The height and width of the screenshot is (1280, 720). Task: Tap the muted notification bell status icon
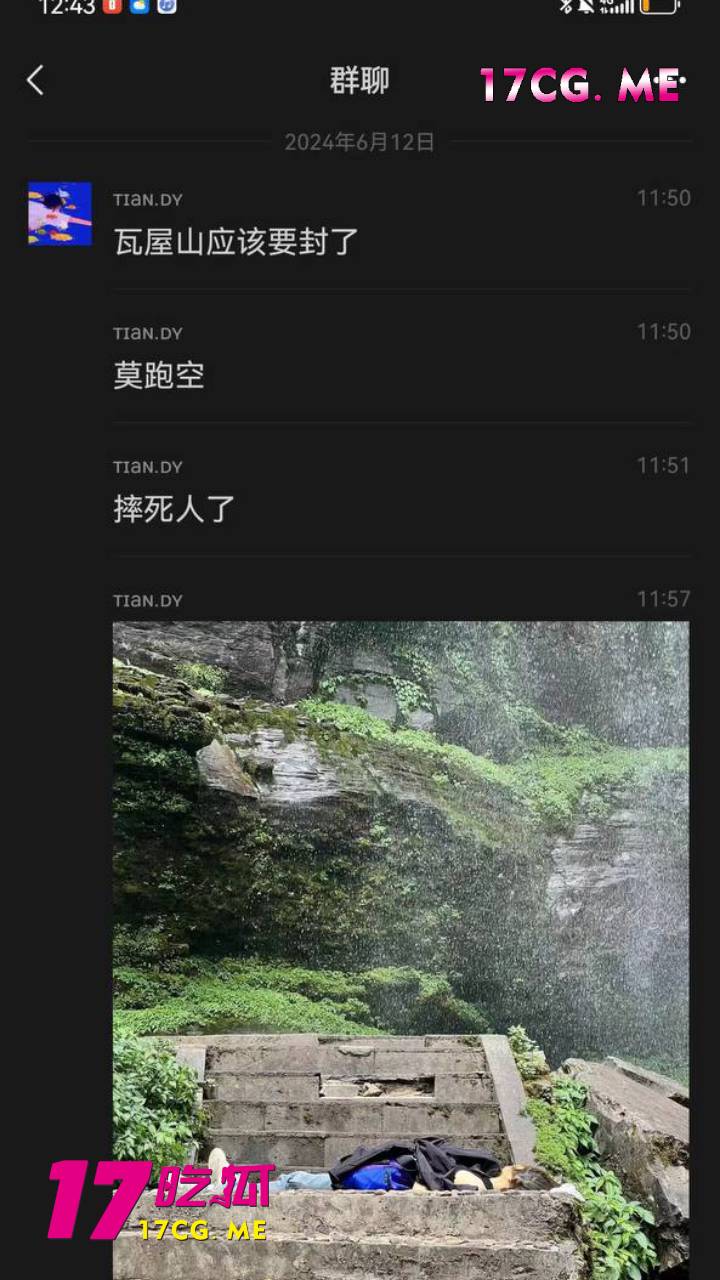point(586,10)
